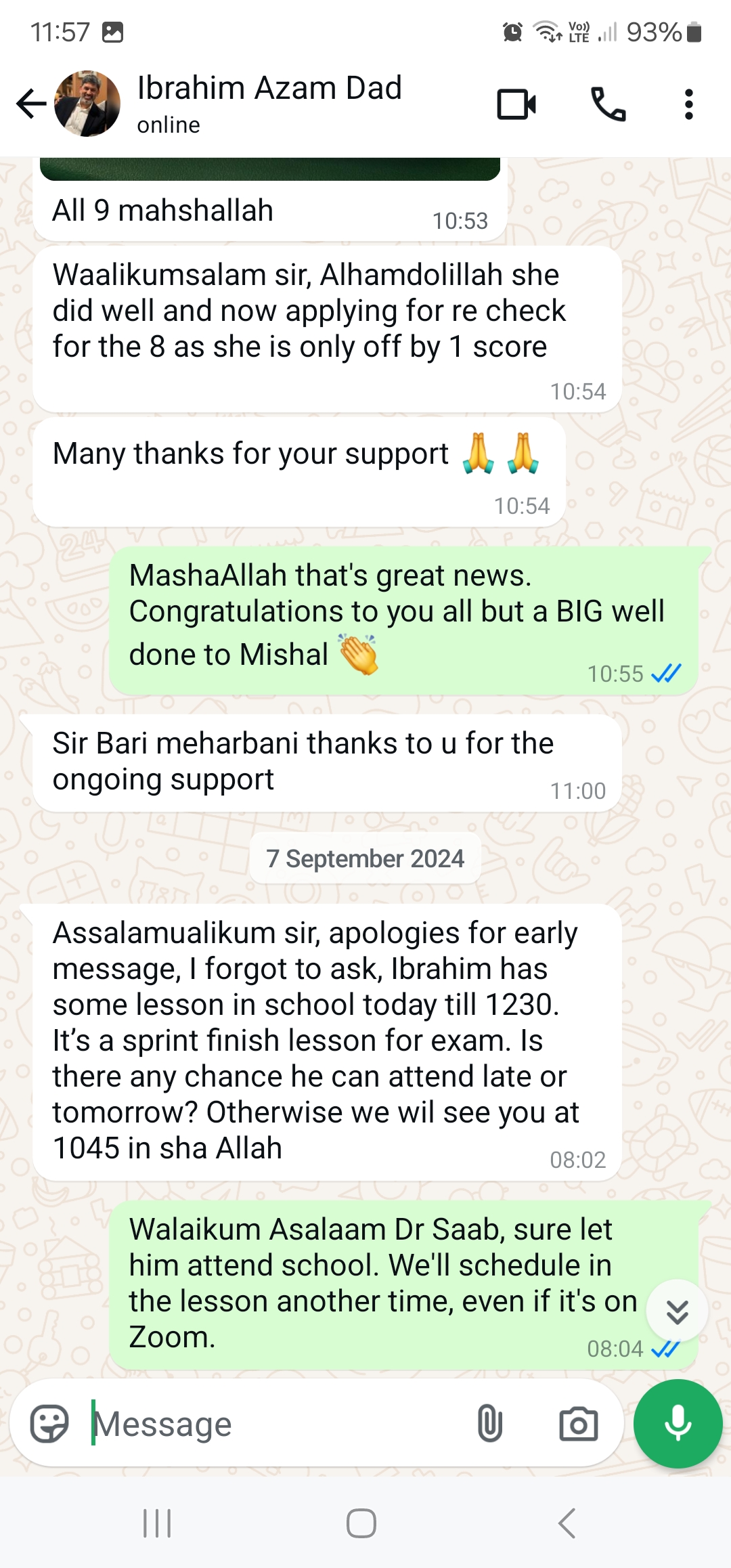Screen dimensions: 731x1568
Task: Open the camera from message bar
Action: (x=578, y=1423)
